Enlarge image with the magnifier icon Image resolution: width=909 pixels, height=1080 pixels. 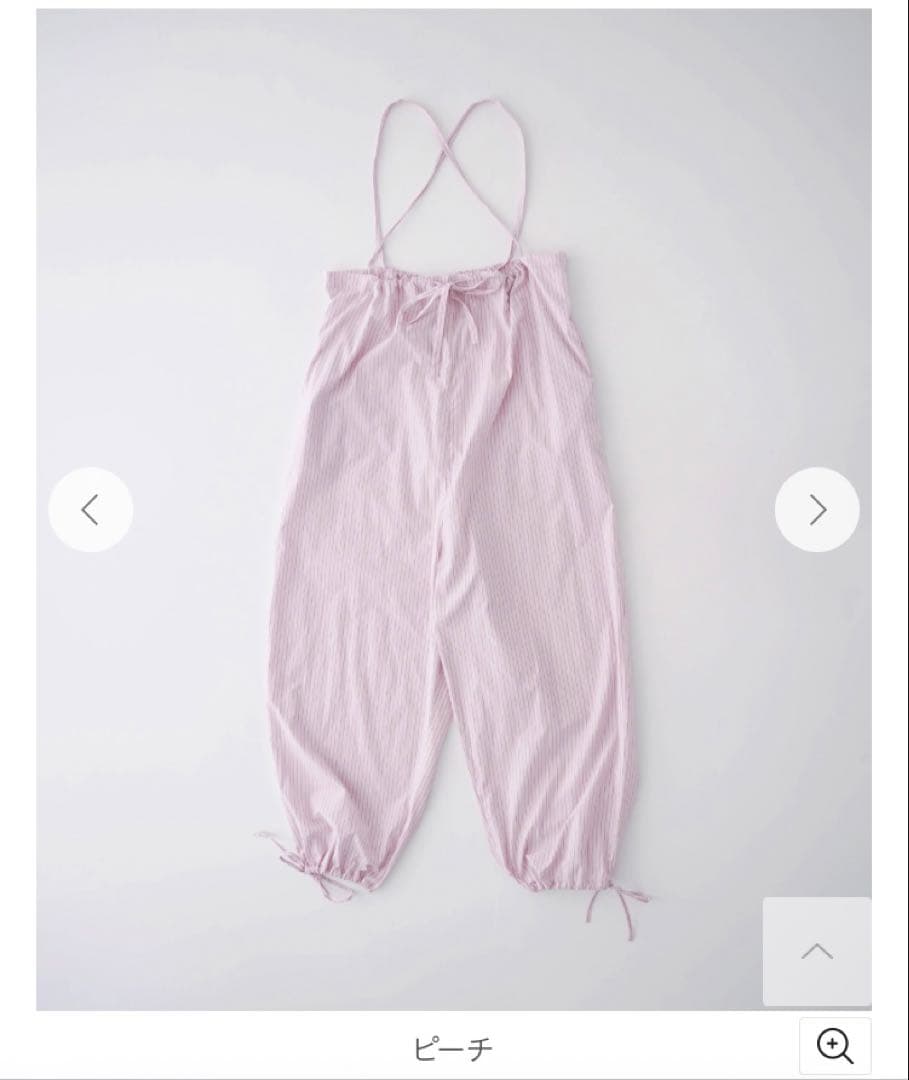[835, 1046]
